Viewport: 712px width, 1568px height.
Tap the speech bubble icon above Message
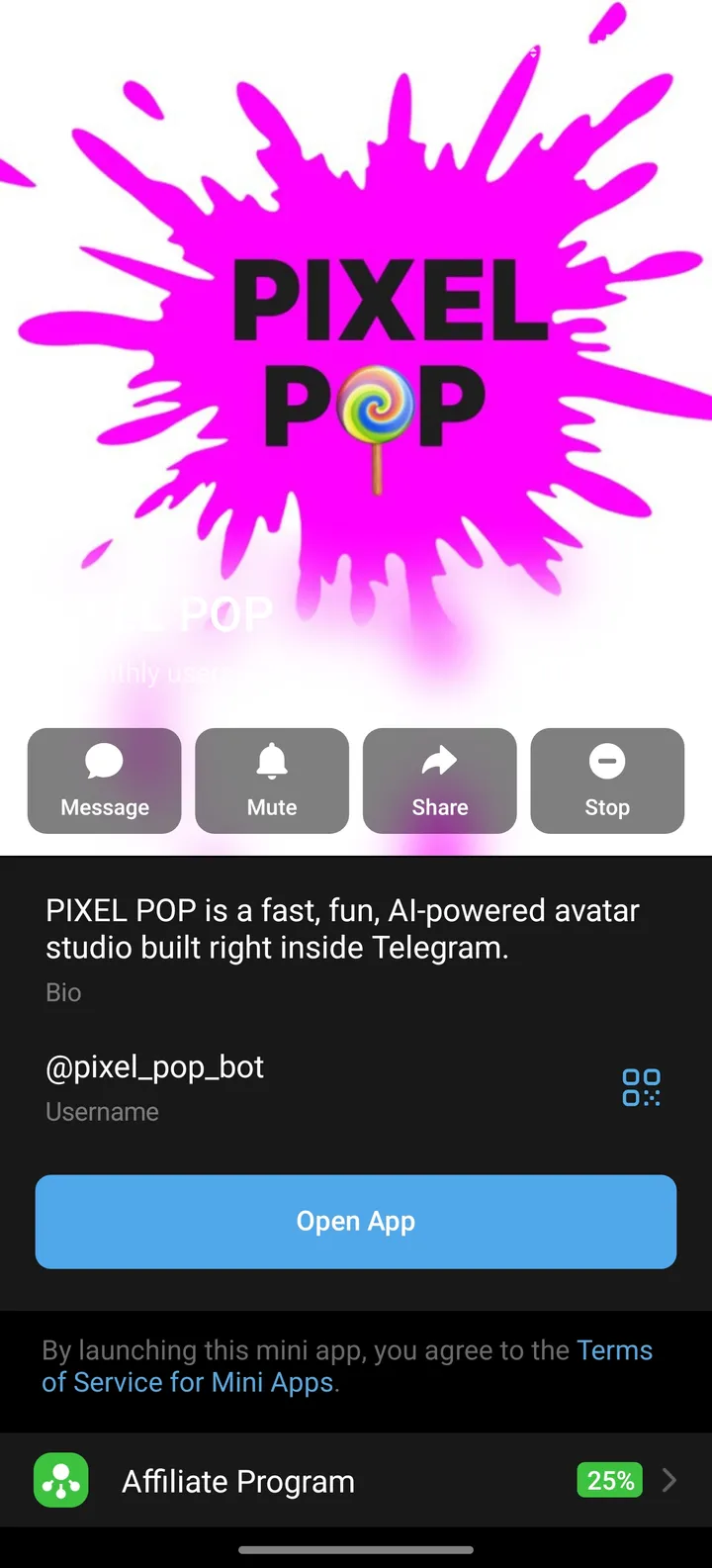[x=104, y=762]
